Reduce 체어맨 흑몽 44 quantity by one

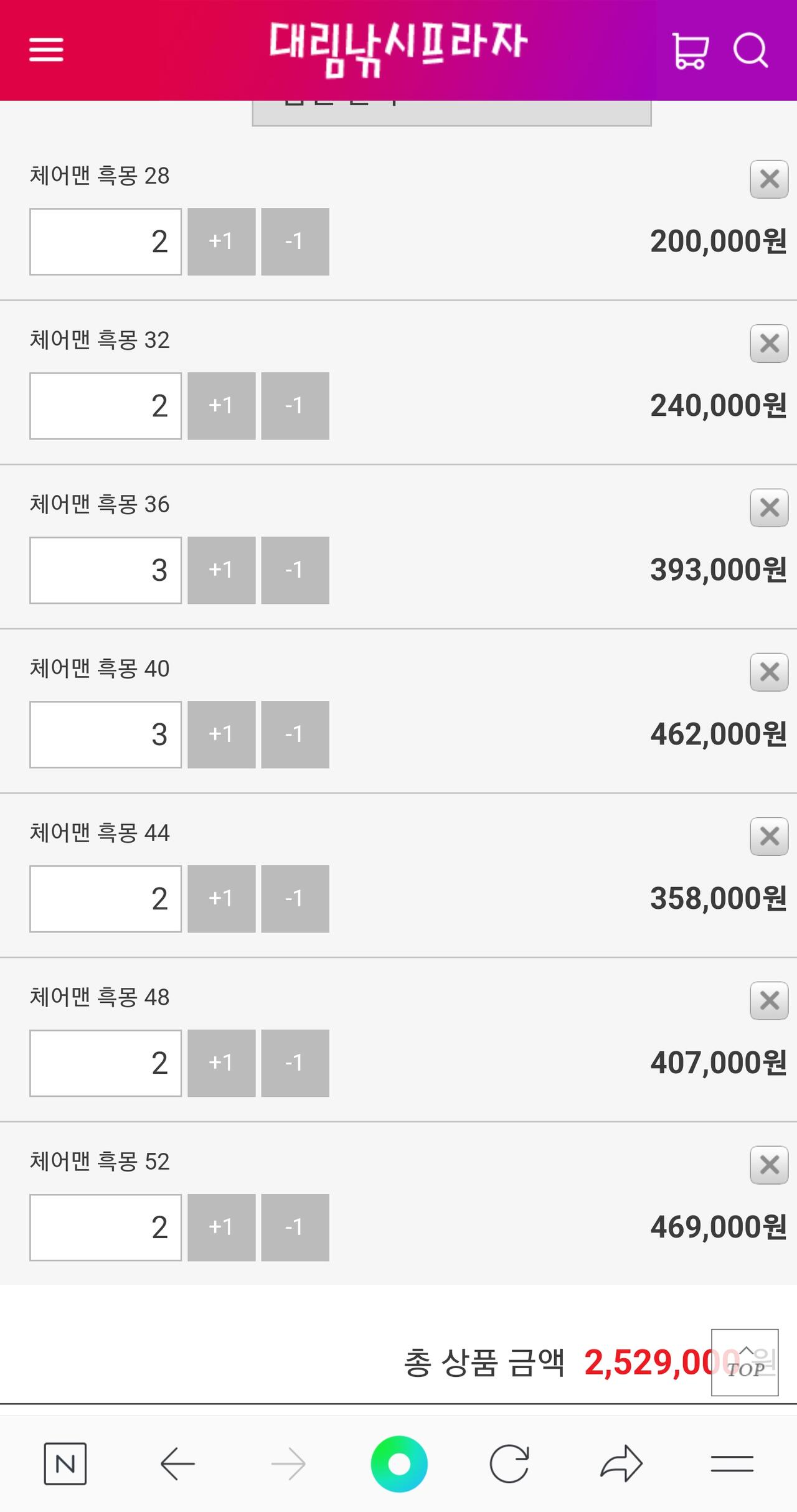[x=295, y=899]
